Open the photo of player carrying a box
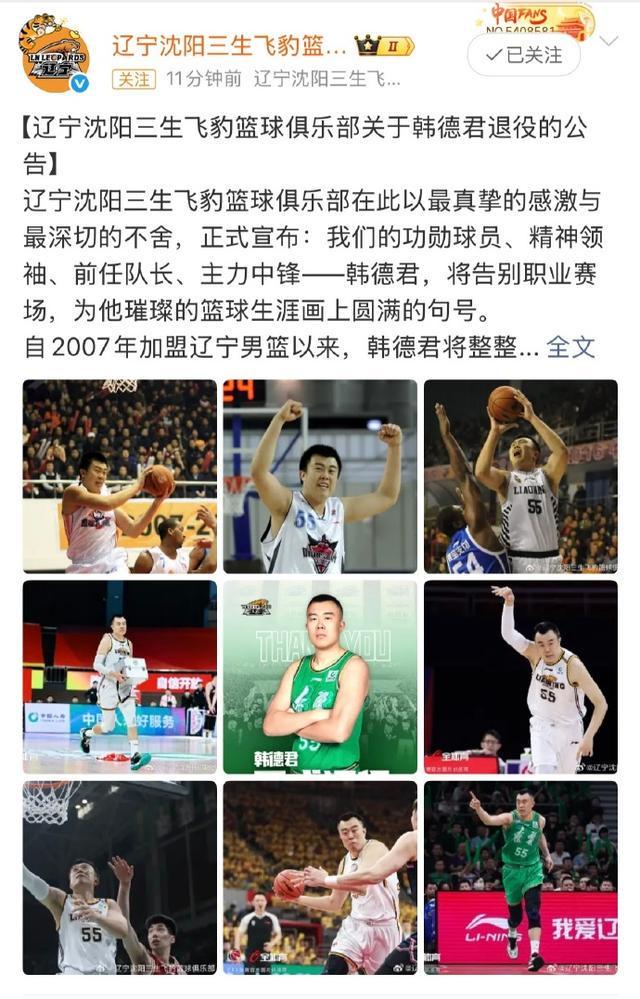 (x=120, y=677)
